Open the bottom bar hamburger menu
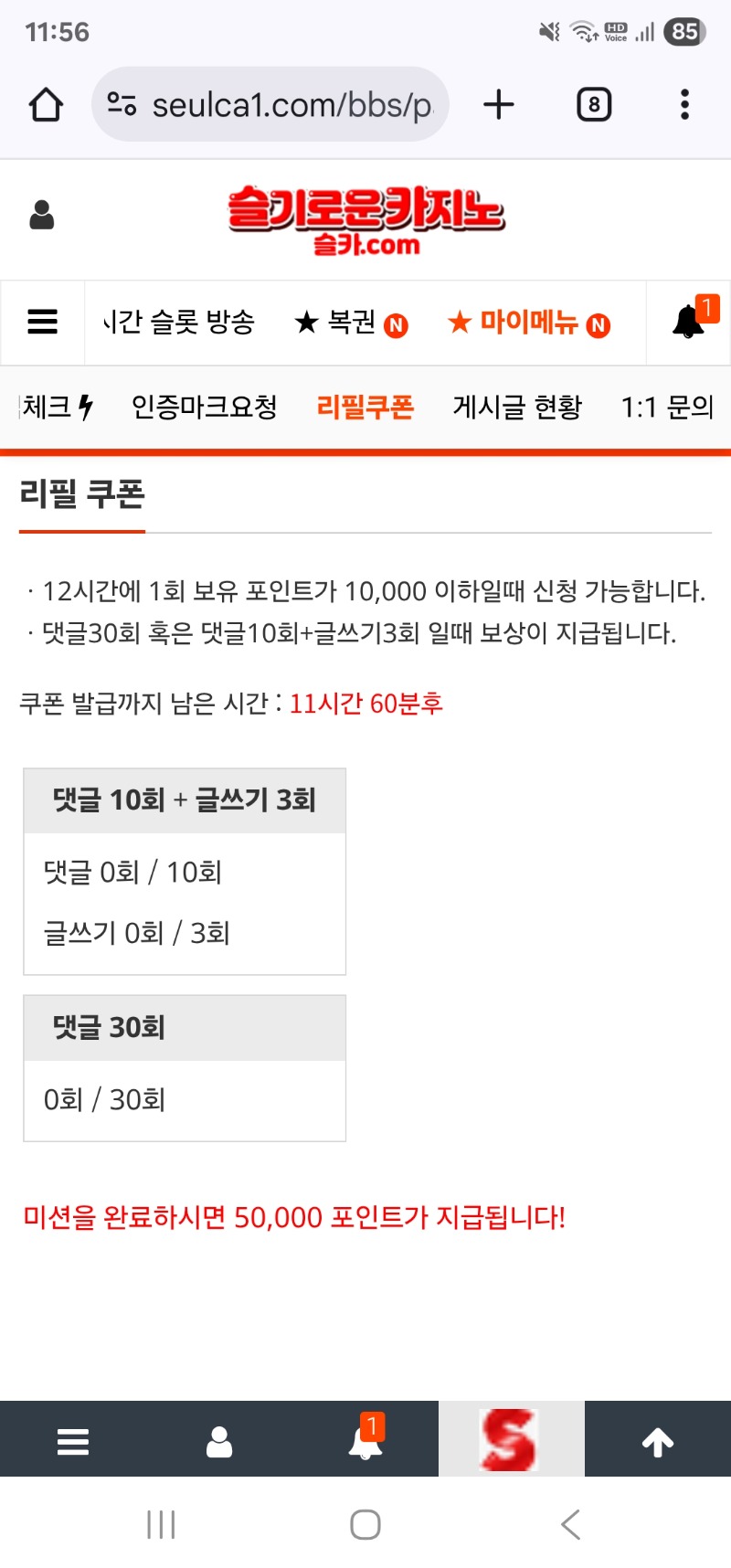Viewport: 731px width, 1568px height. (73, 1442)
